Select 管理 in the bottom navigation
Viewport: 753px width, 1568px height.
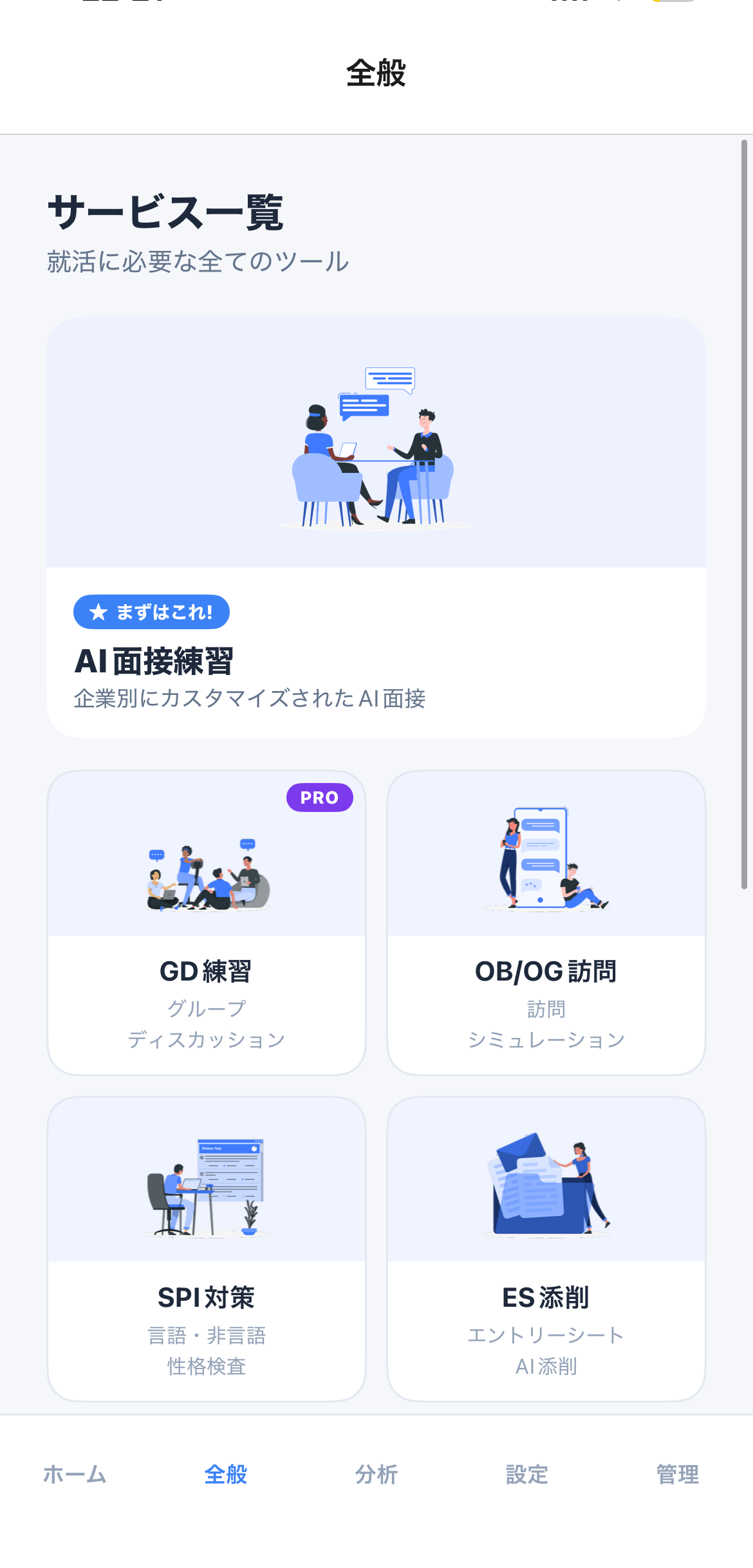click(x=677, y=1475)
